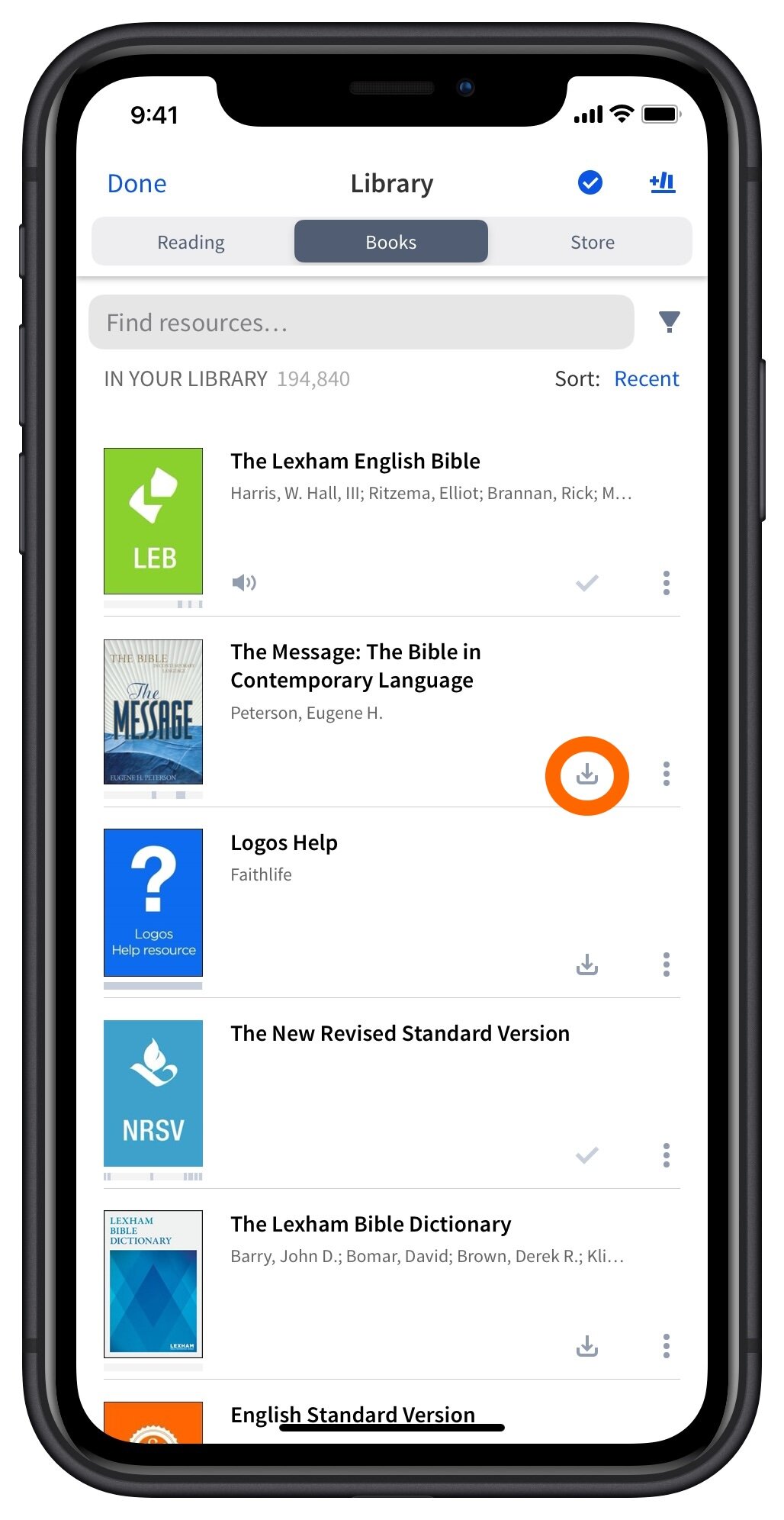Focus the Find resources search field
This screenshot has height=1520, width=784.
[361, 323]
